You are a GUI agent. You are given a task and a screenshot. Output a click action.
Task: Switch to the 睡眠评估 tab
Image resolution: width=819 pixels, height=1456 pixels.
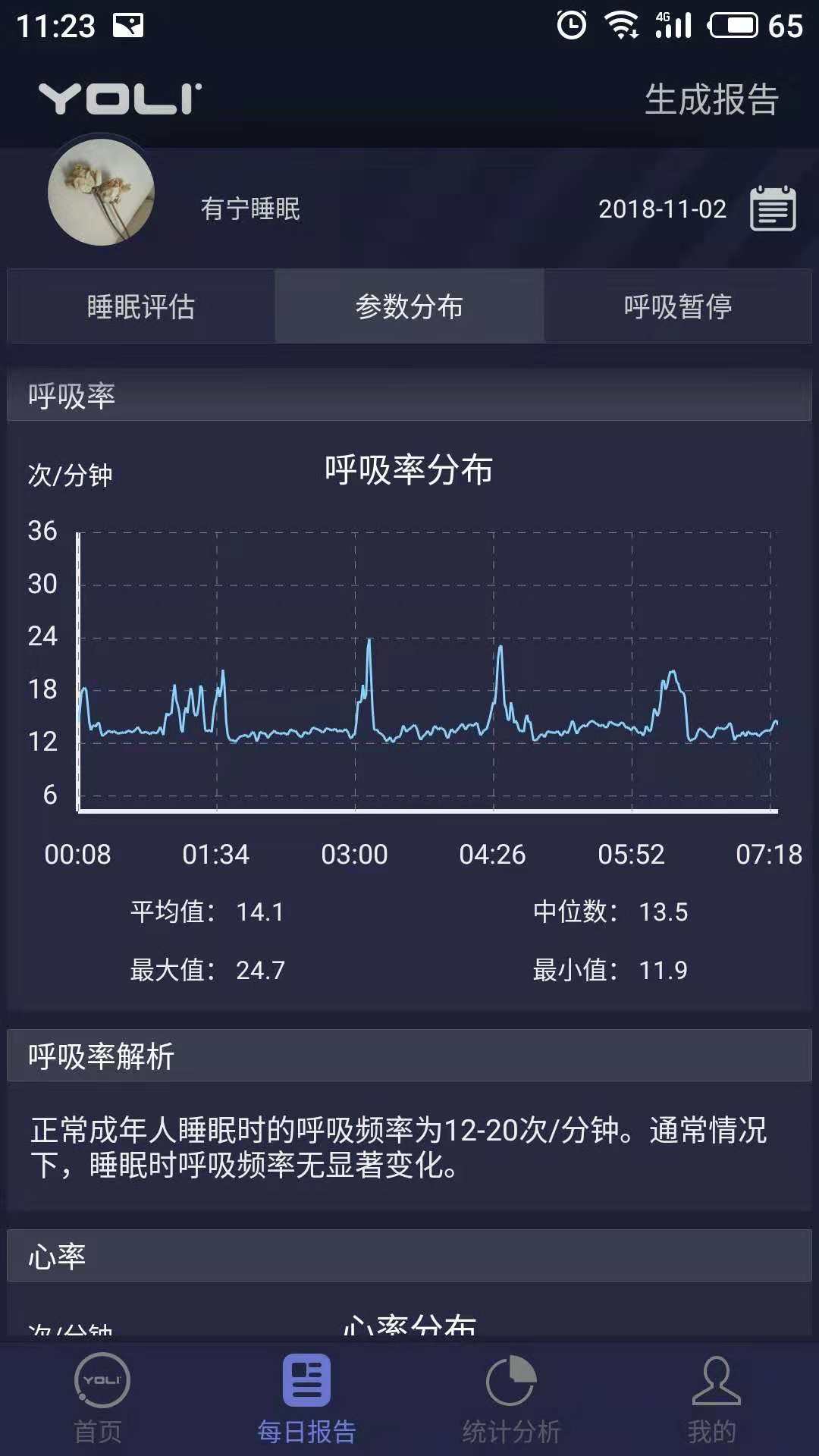[139, 307]
